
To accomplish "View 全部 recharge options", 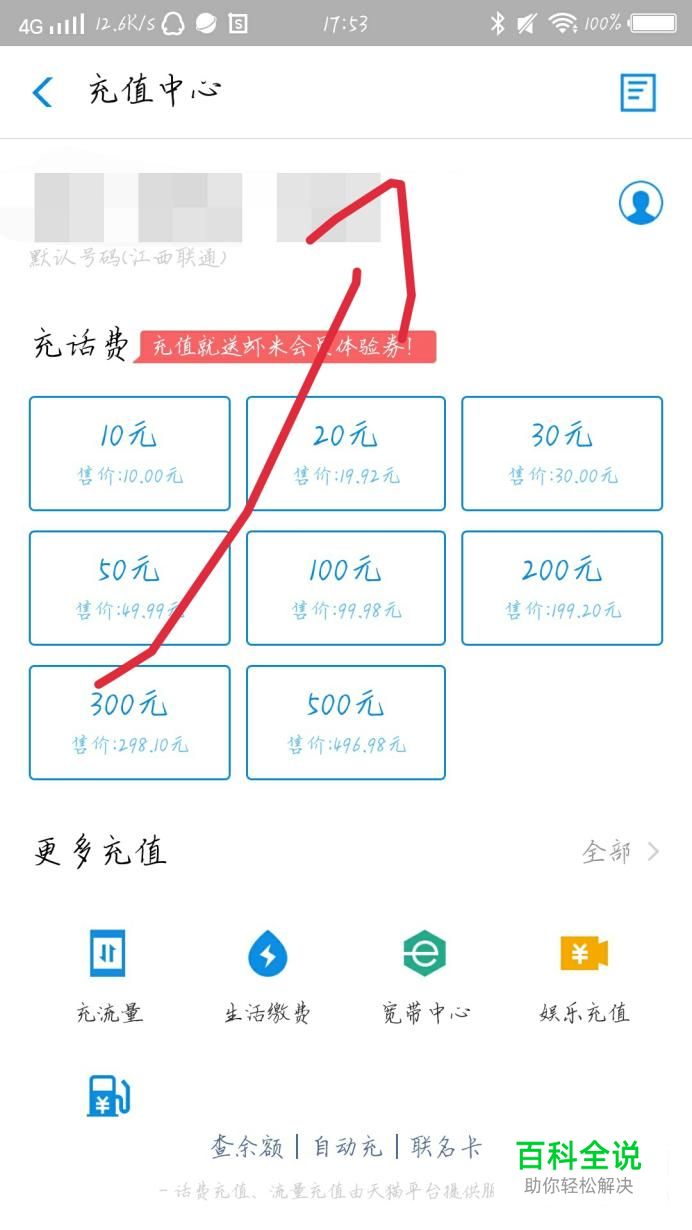I will coord(621,852).
